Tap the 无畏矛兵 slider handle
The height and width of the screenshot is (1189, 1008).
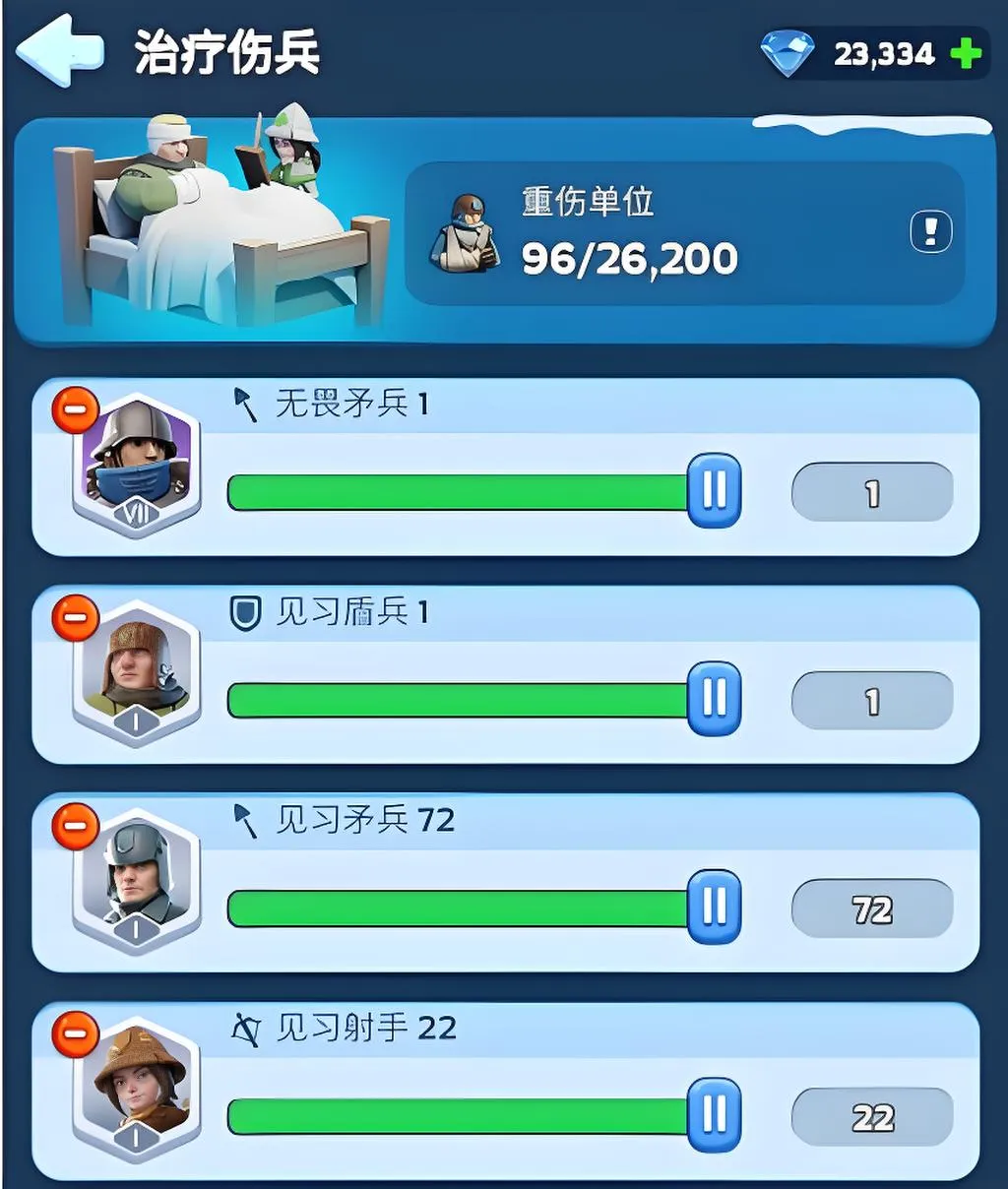pos(714,490)
